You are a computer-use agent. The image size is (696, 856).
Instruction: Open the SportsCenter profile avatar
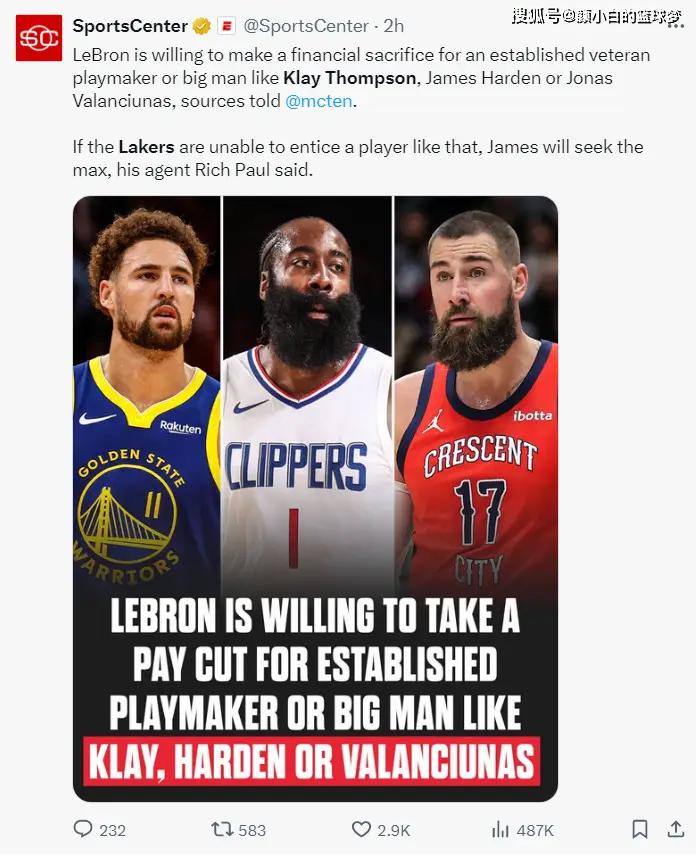coord(38,39)
